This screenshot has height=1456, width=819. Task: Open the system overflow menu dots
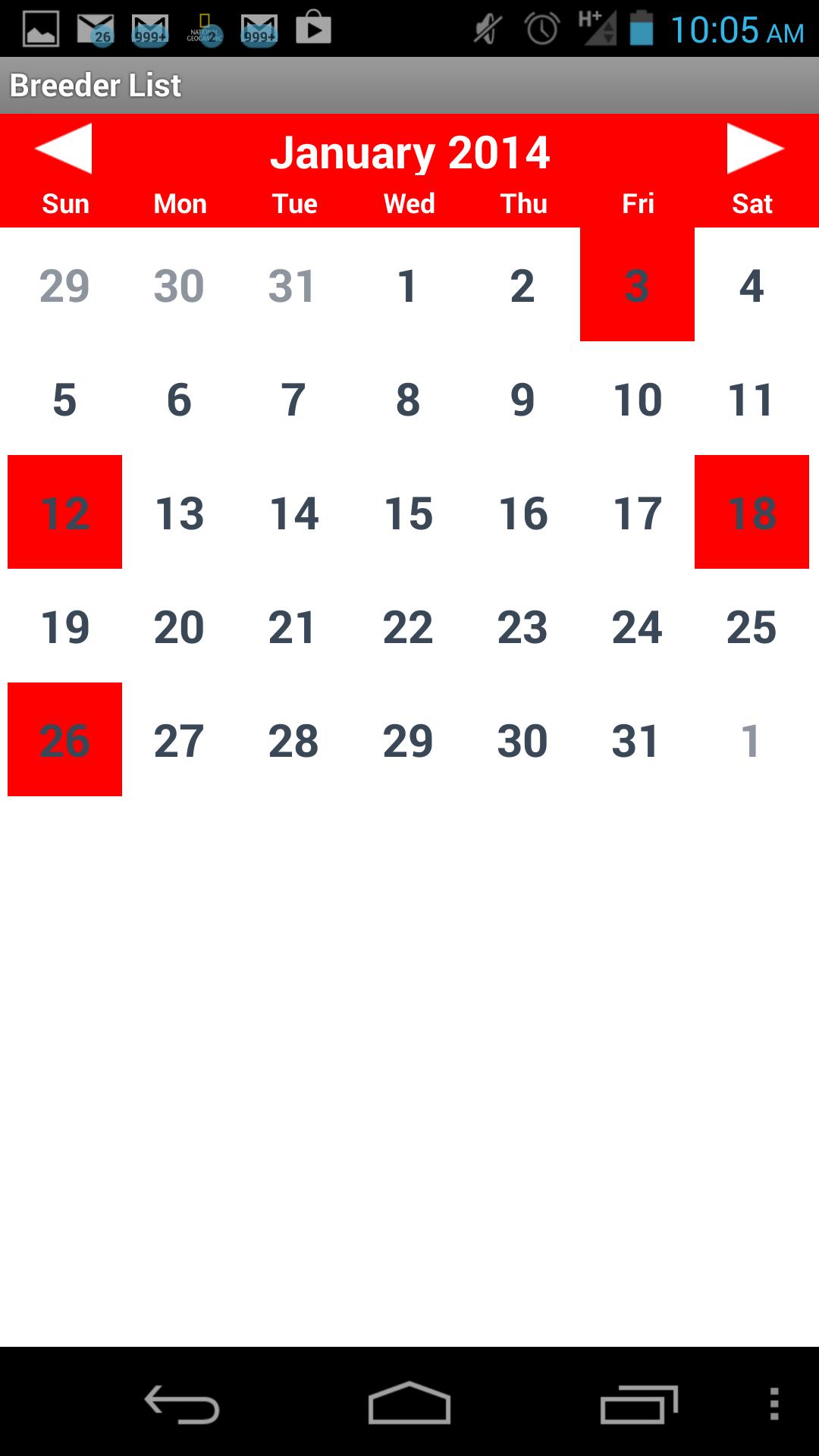774,1404
